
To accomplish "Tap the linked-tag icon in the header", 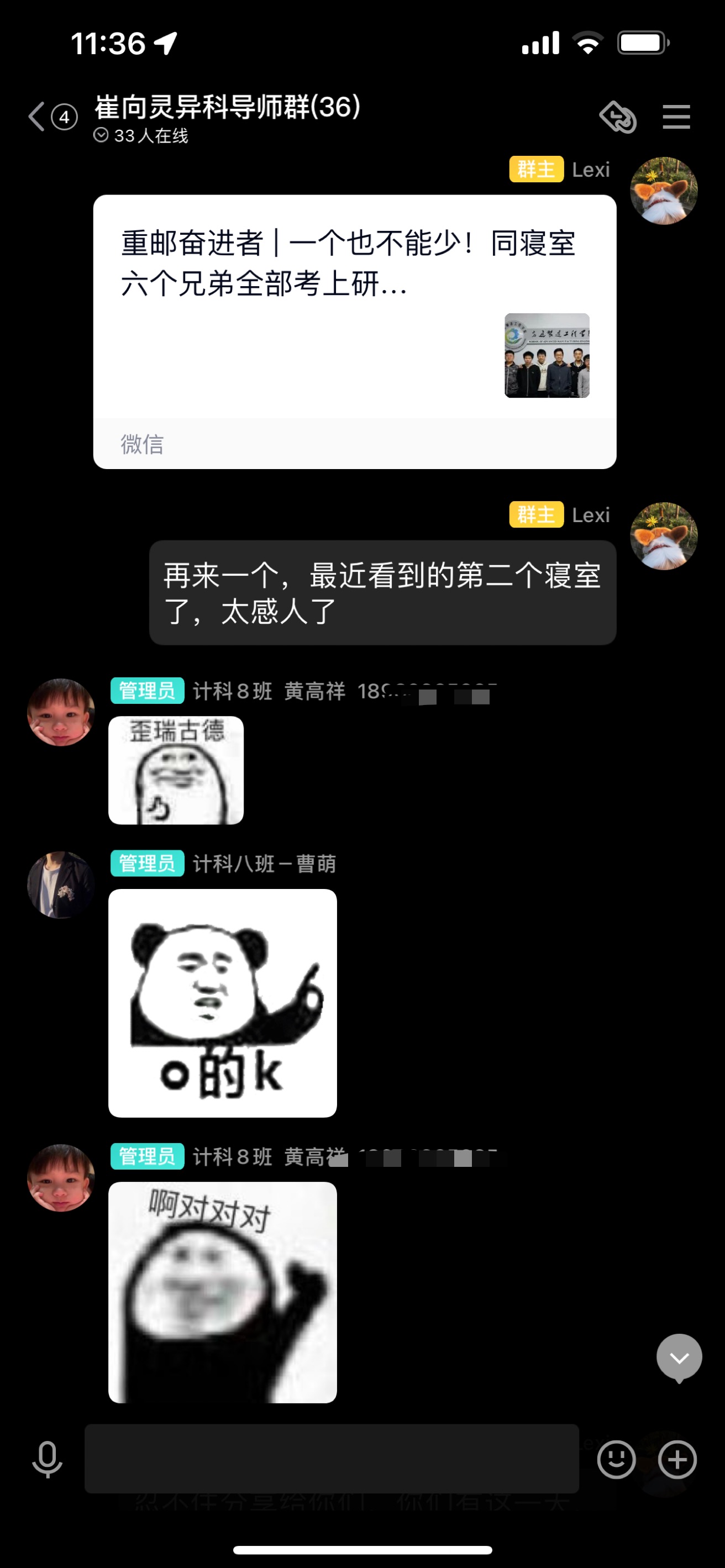I will pos(618,117).
